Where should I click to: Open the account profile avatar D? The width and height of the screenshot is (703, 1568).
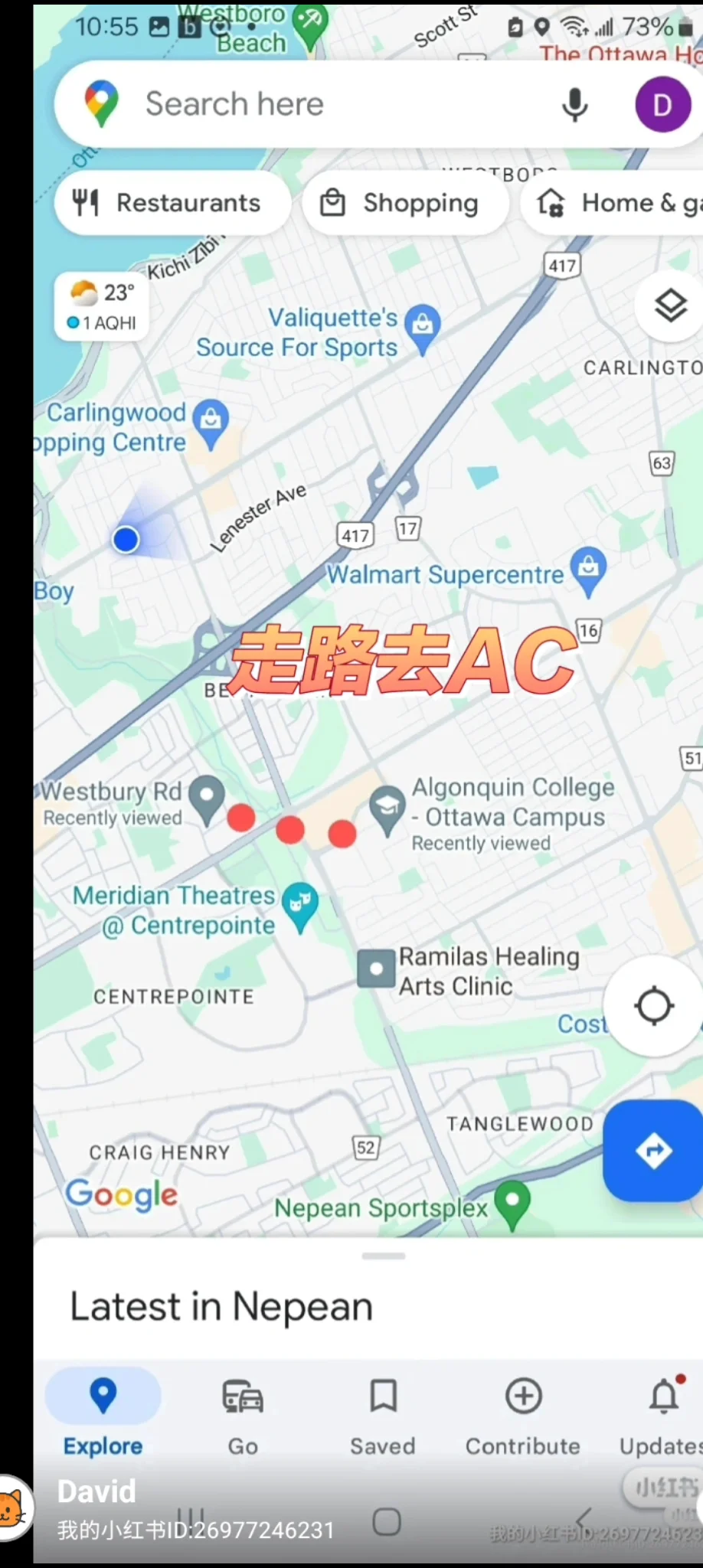(662, 105)
